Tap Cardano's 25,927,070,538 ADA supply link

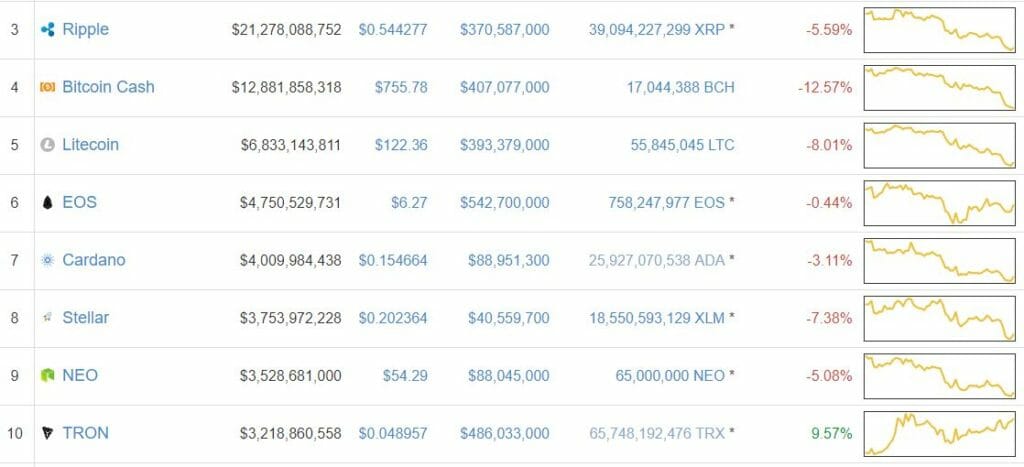tap(656, 260)
